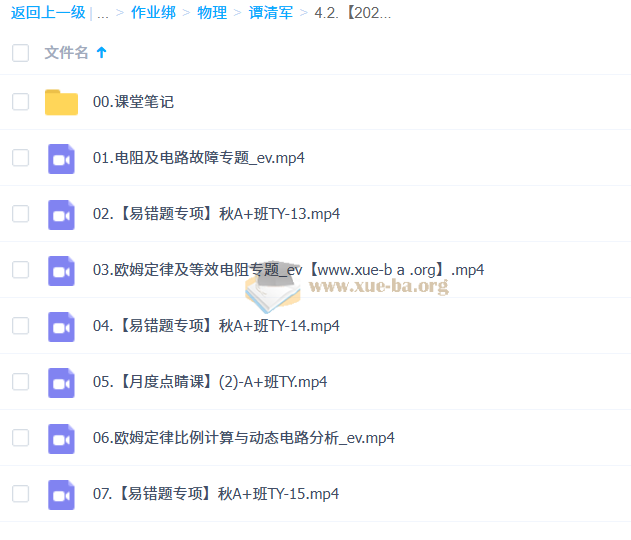Open the 00.课堂笔记 folder
The height and width of the screenshot is (540, 631).
pos(133,102)
